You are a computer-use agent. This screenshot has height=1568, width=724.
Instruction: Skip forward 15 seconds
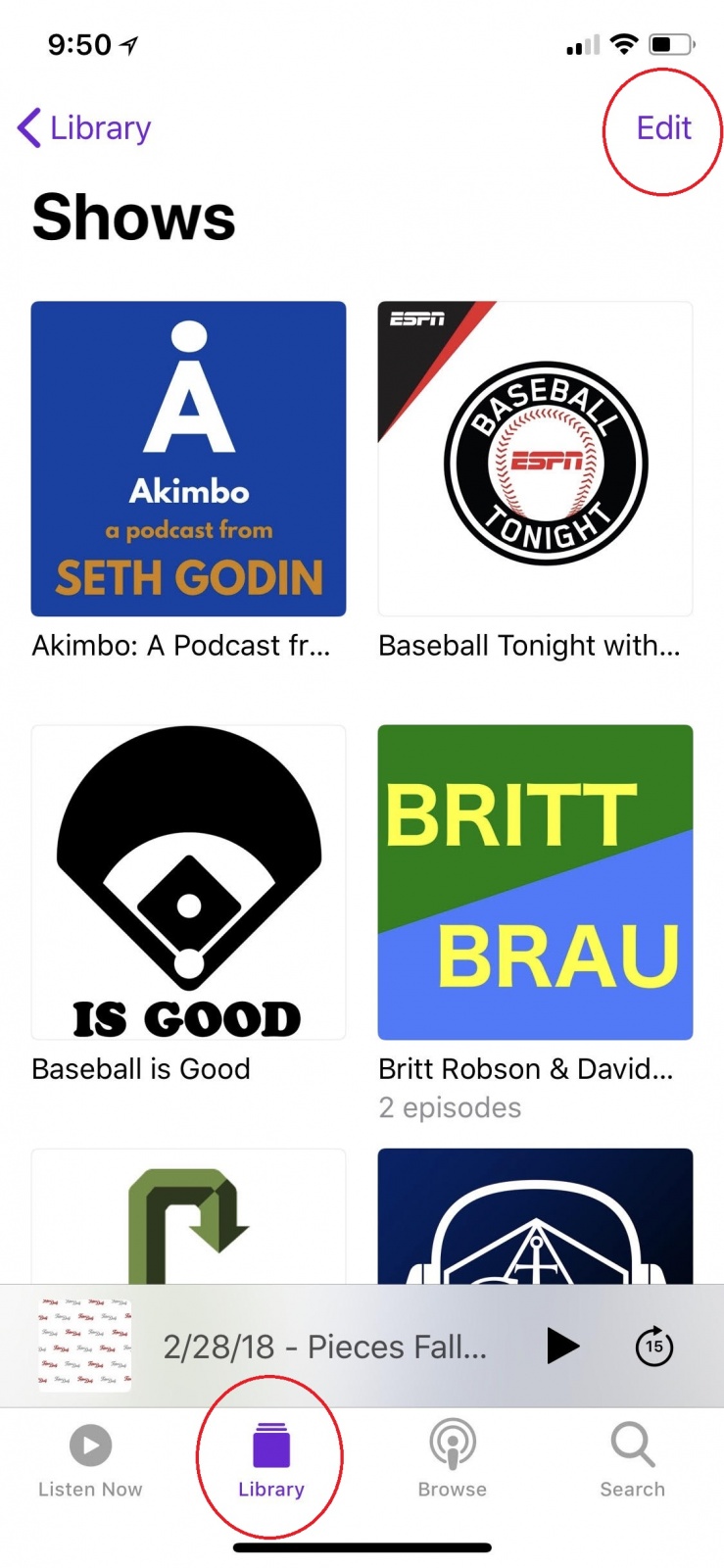(x=654, y=1346)
